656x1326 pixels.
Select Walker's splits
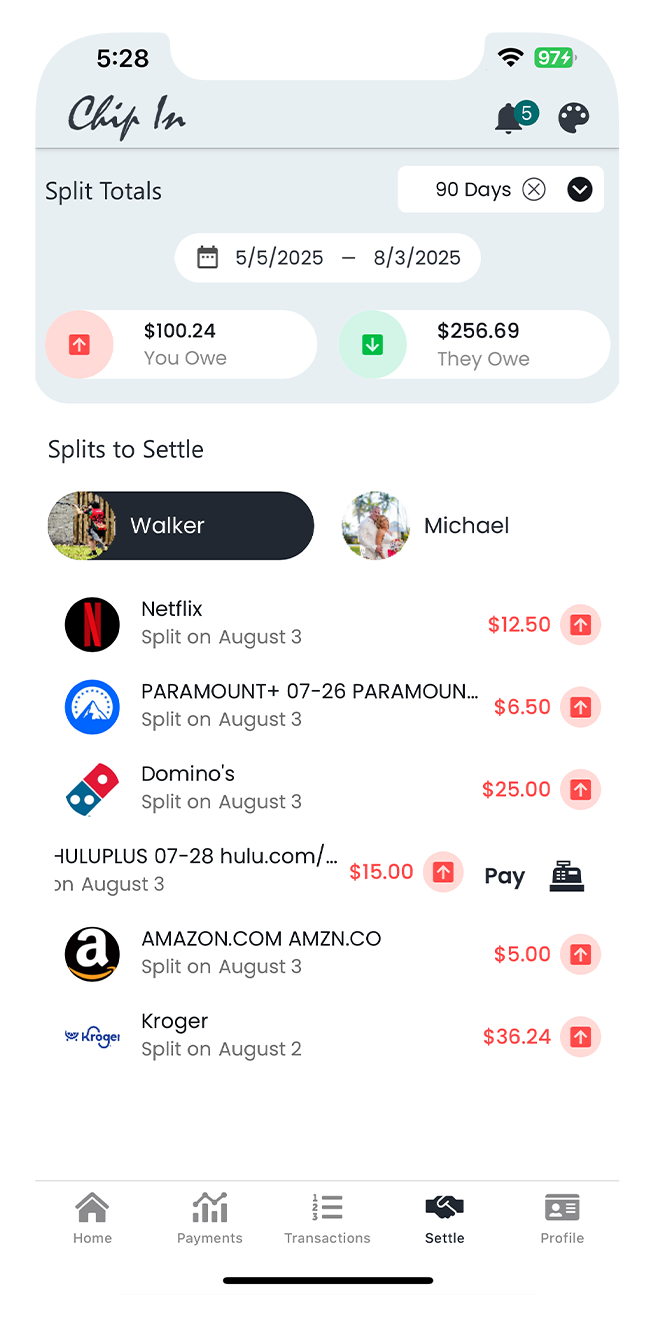coord(181,525)
